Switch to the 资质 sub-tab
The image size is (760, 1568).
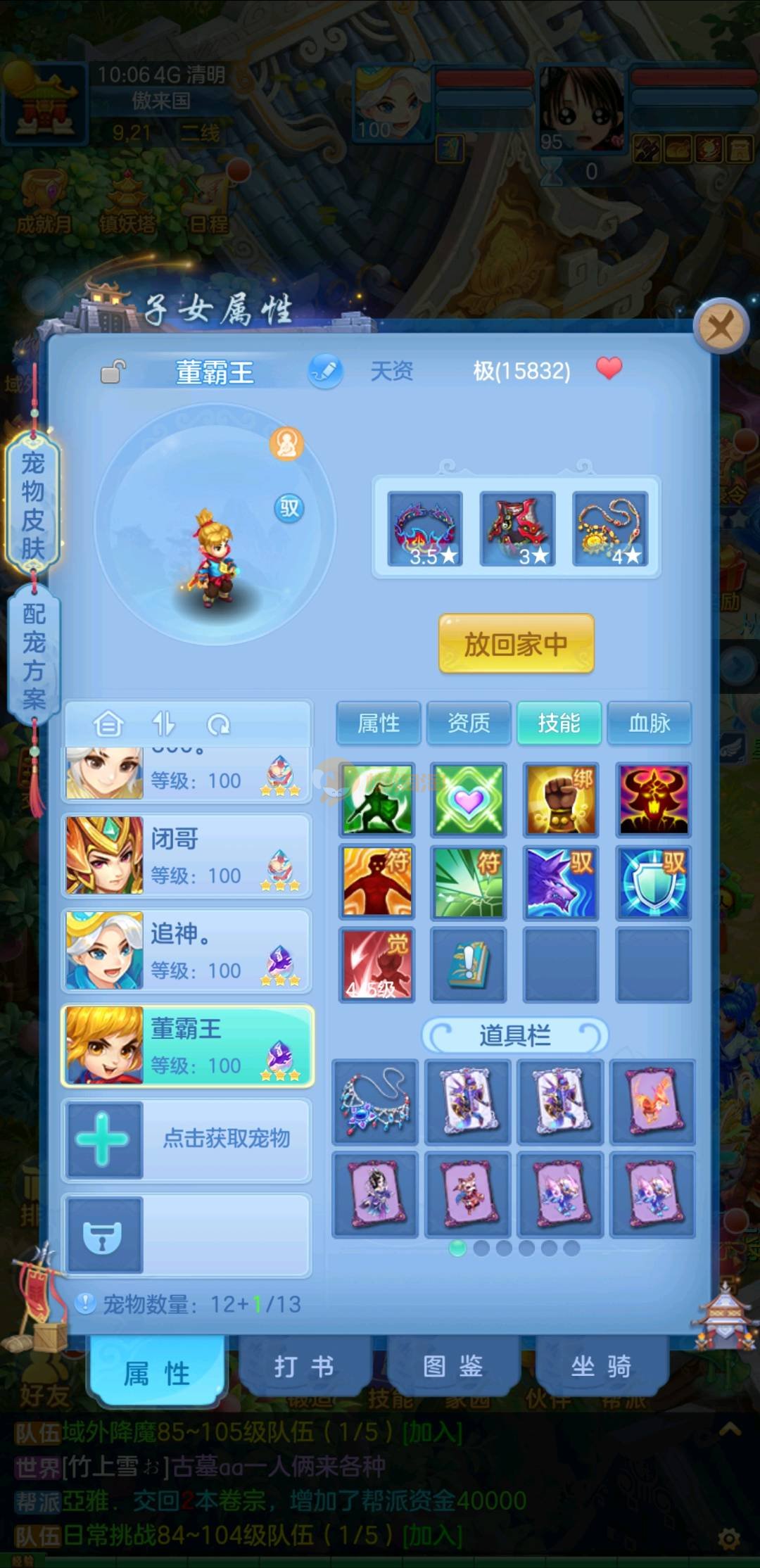point(469,723)
